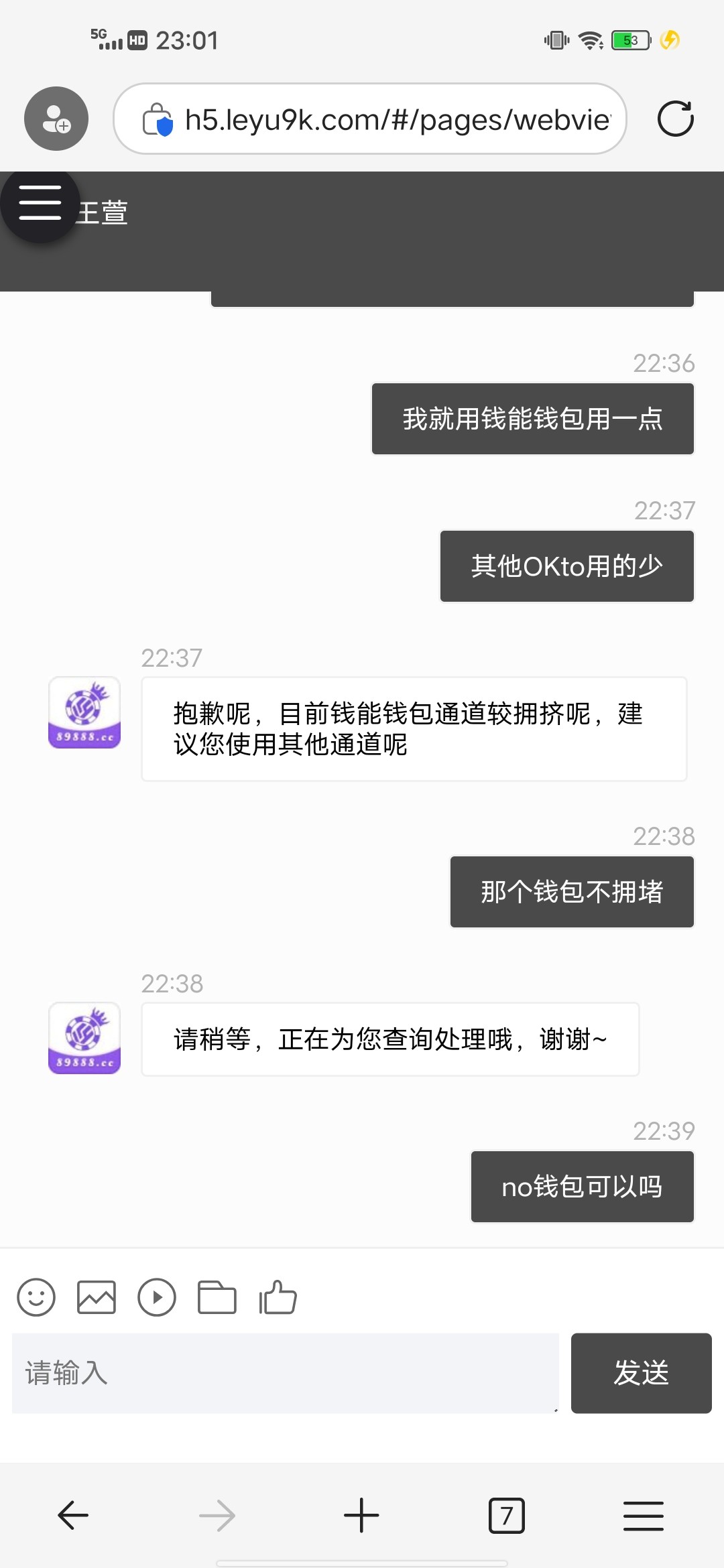
Task: Tap the thumbs-up rating icon
Action: coord(278,1297)
